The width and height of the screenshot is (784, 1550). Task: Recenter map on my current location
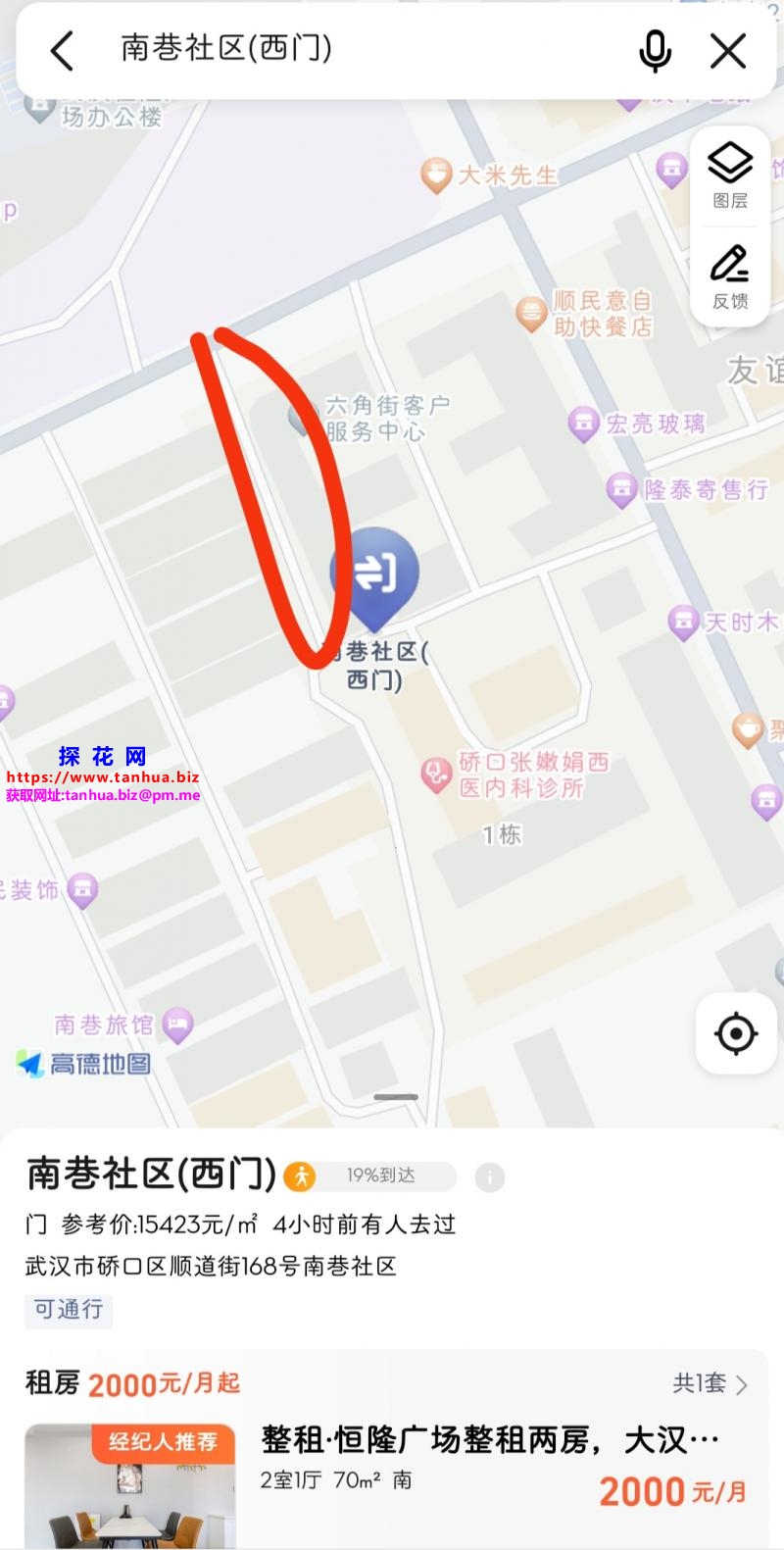[x=736, y=1033]
